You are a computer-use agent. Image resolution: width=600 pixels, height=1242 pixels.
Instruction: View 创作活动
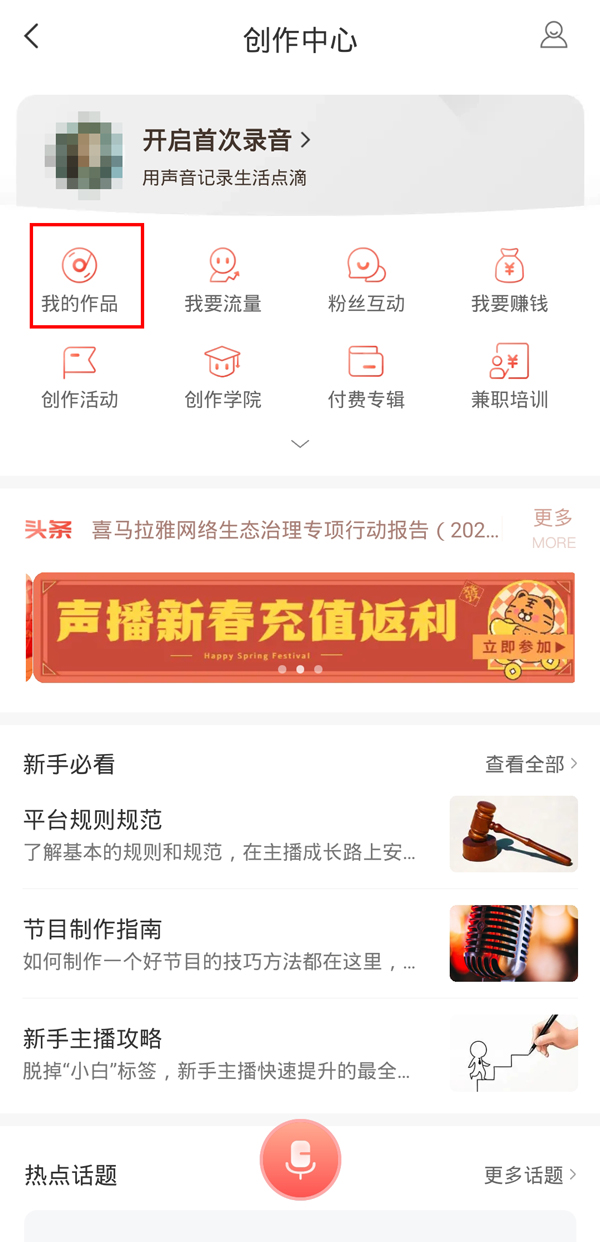coord(80,374)
